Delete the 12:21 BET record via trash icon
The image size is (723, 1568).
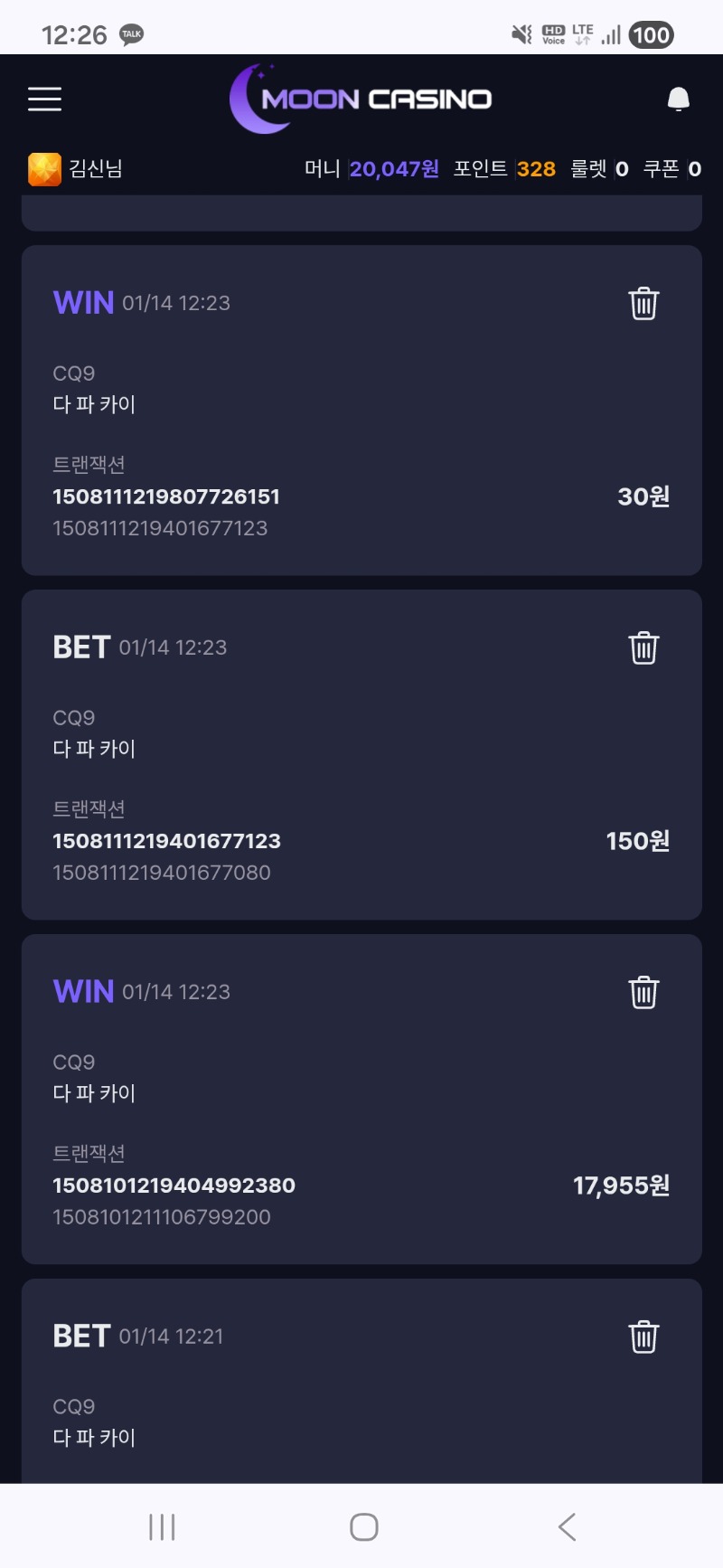(643, 1336)
